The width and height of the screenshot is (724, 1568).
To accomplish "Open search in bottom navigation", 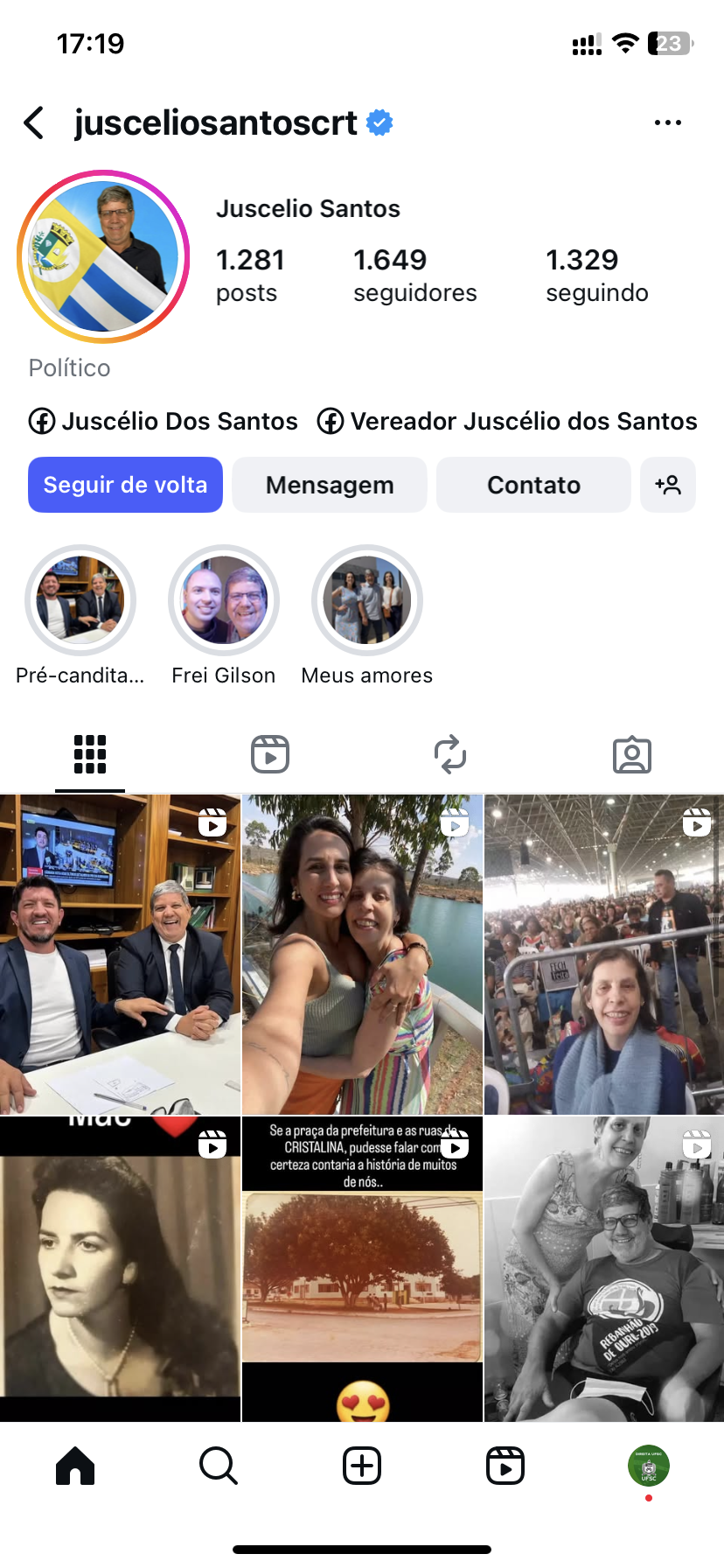I will point(218,1466).
